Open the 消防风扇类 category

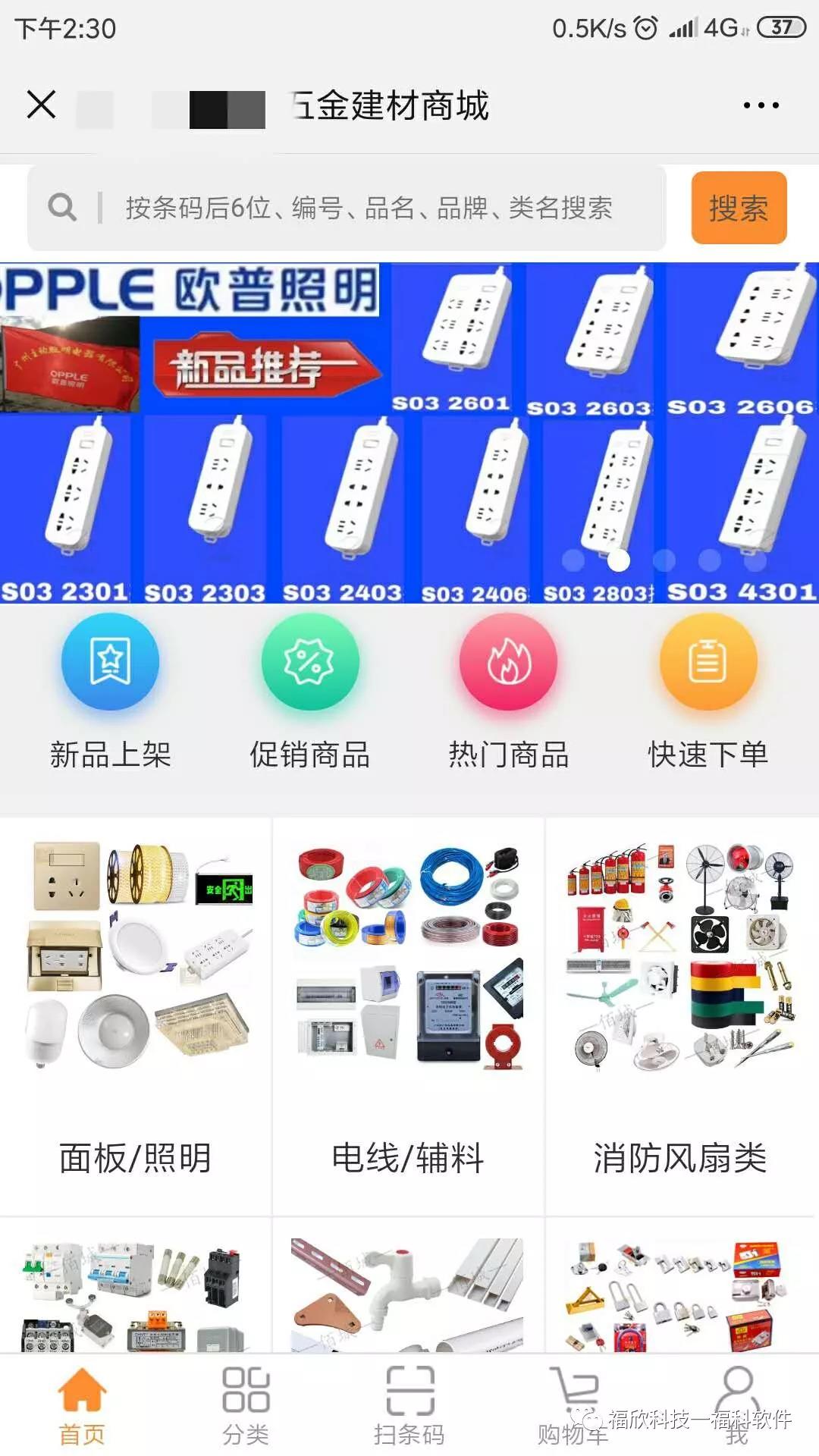(680, 1016)
